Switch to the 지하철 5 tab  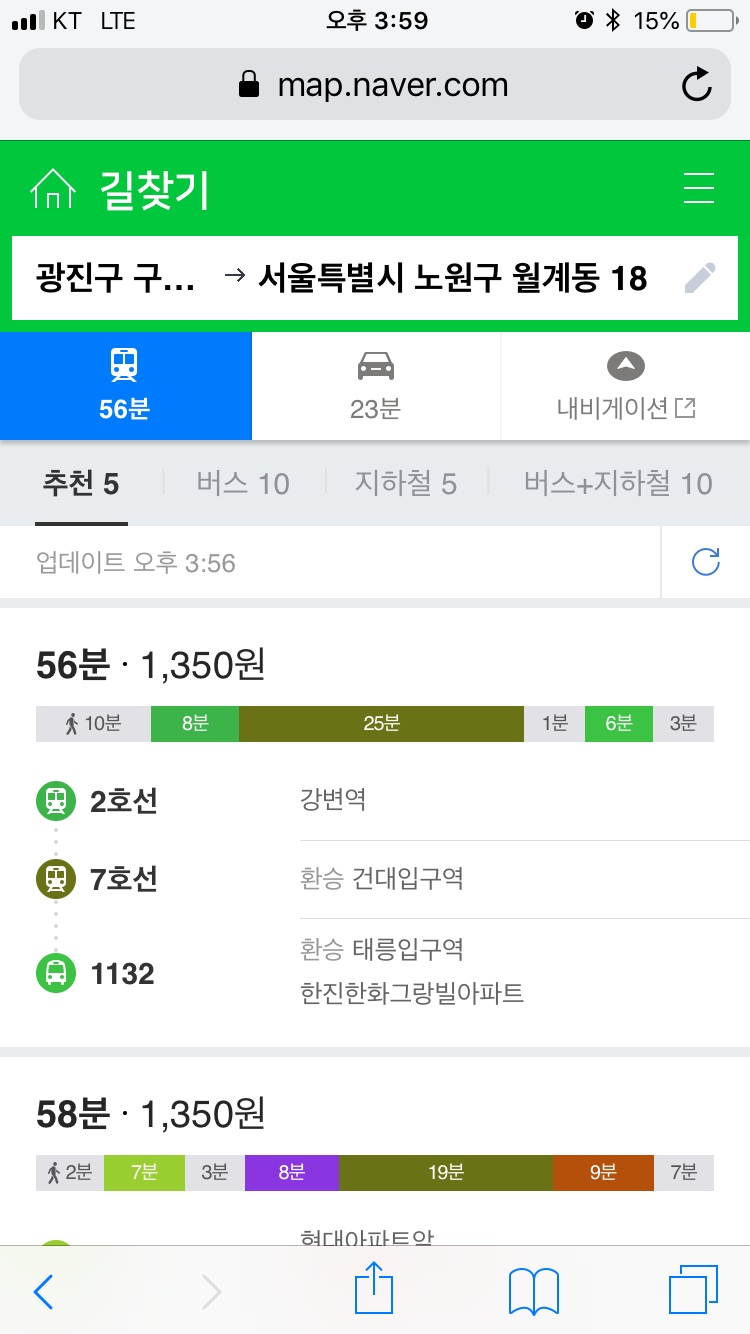(405, 484)
